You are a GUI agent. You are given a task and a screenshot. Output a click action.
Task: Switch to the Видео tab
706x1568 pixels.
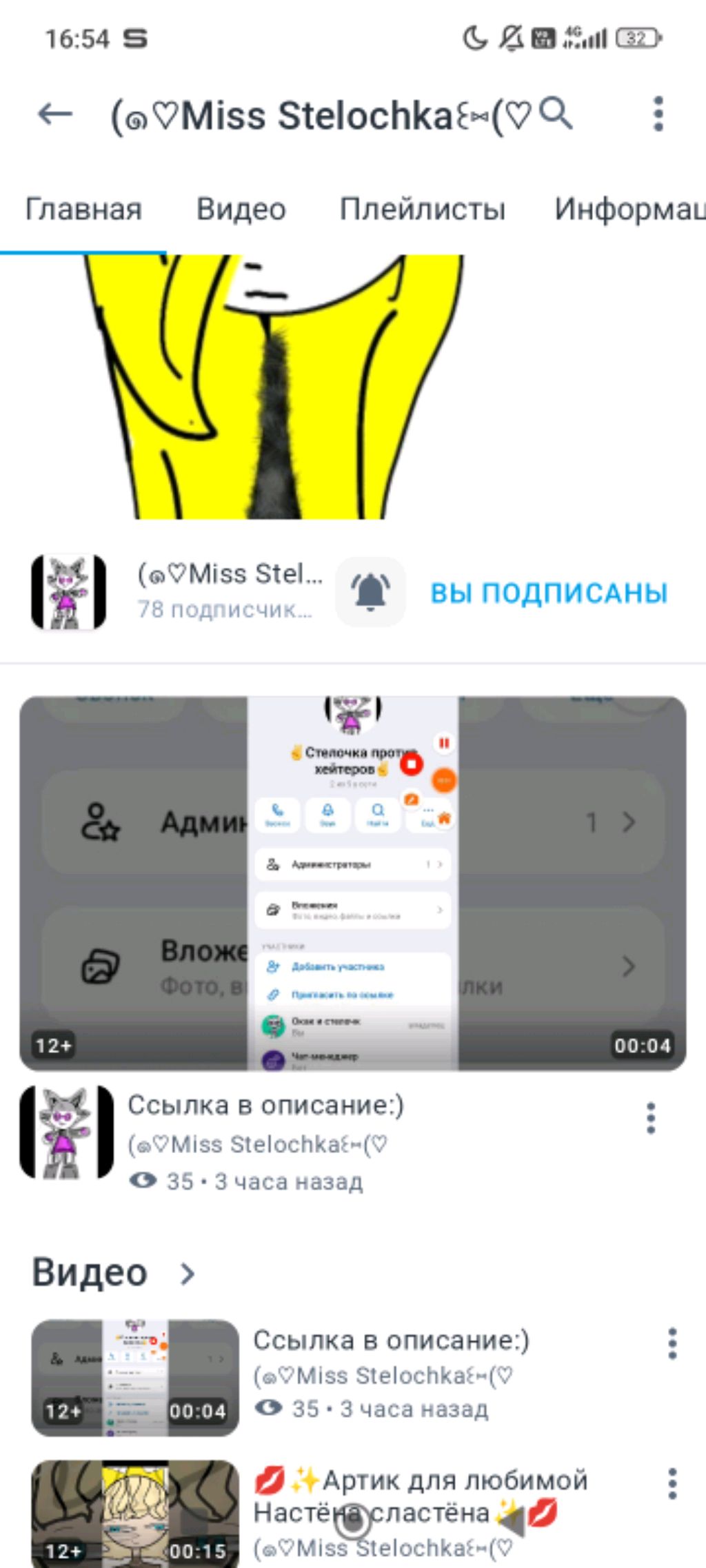pos(241,209)
